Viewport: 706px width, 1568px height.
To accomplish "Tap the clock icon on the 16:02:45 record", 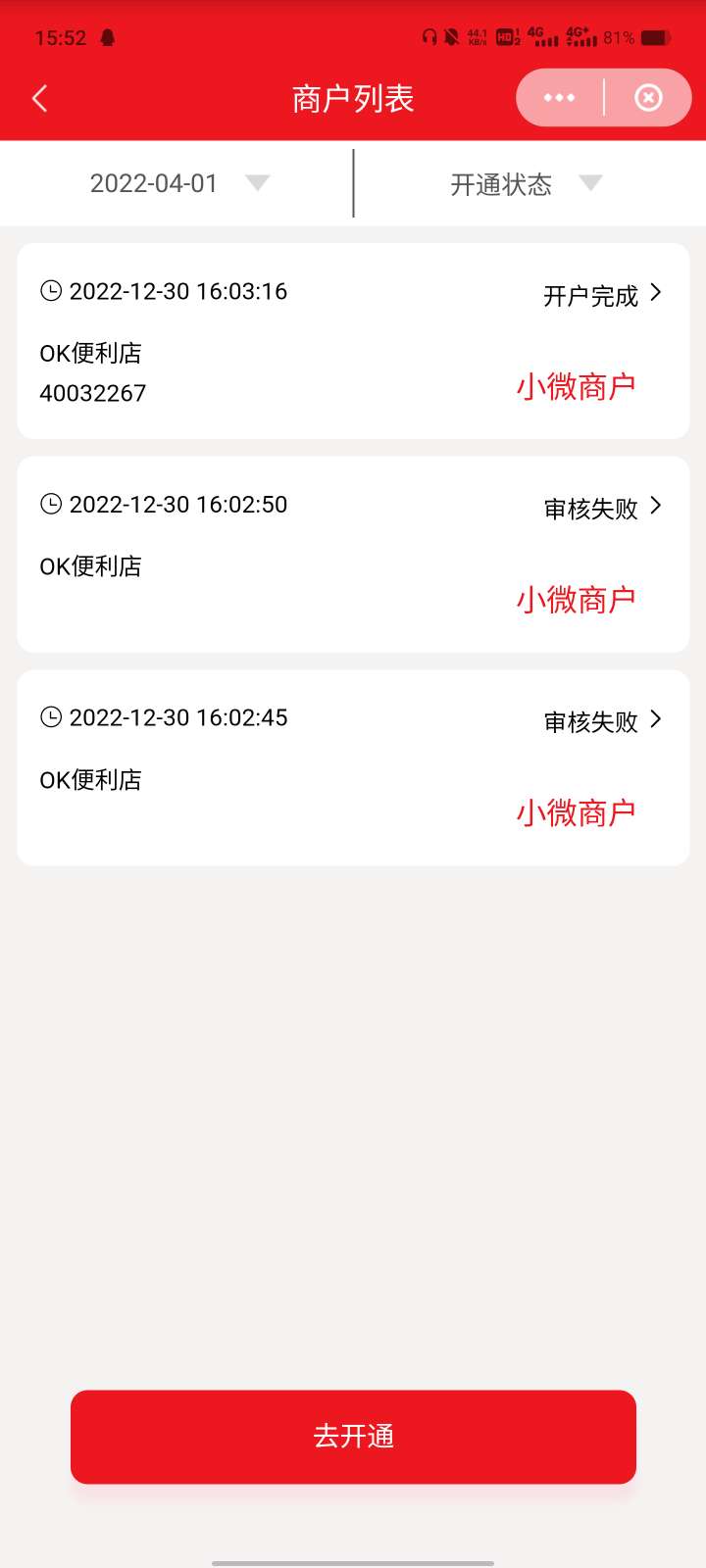I will 52,717.
